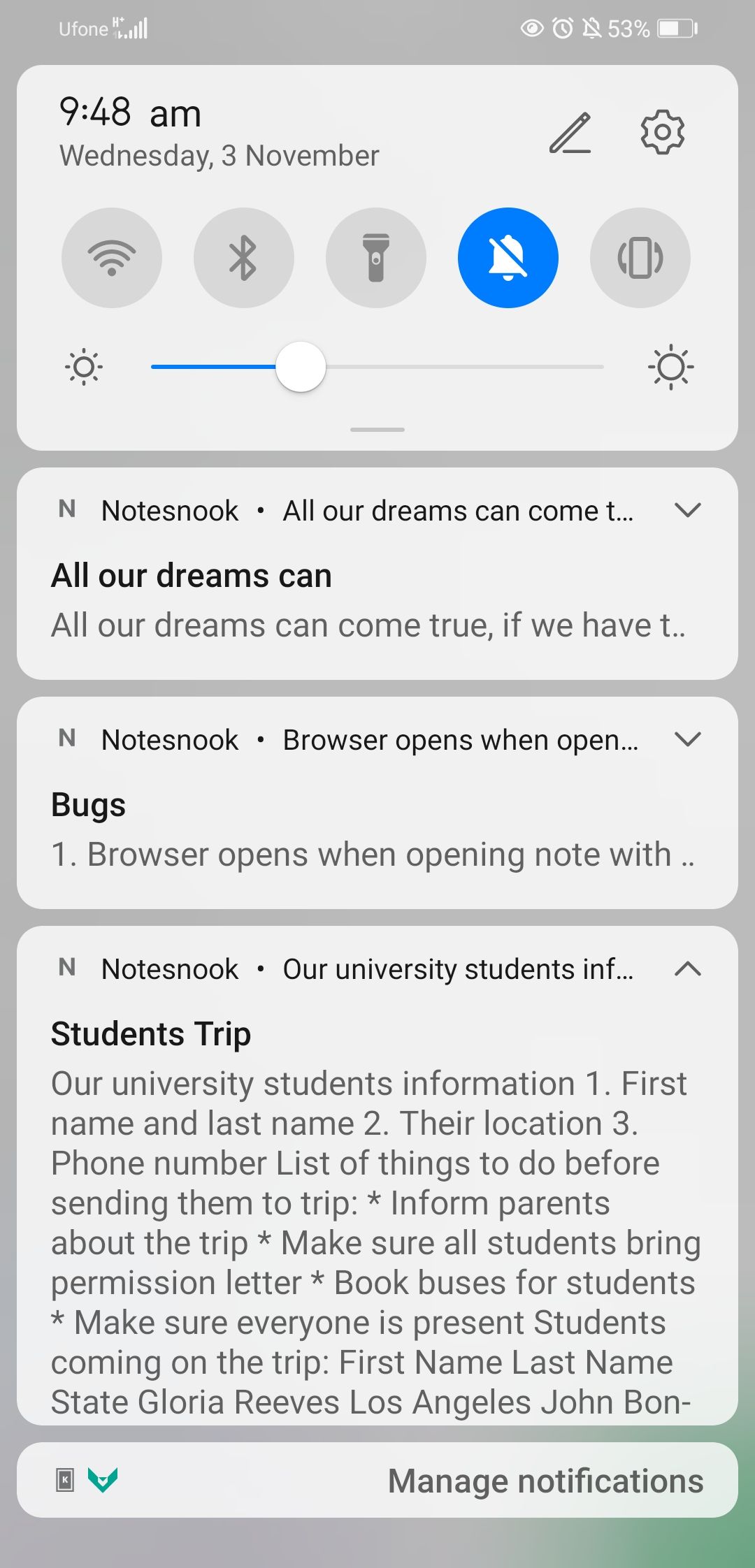Tap the date Wednesday, 3 November

[x=217, y=155]
